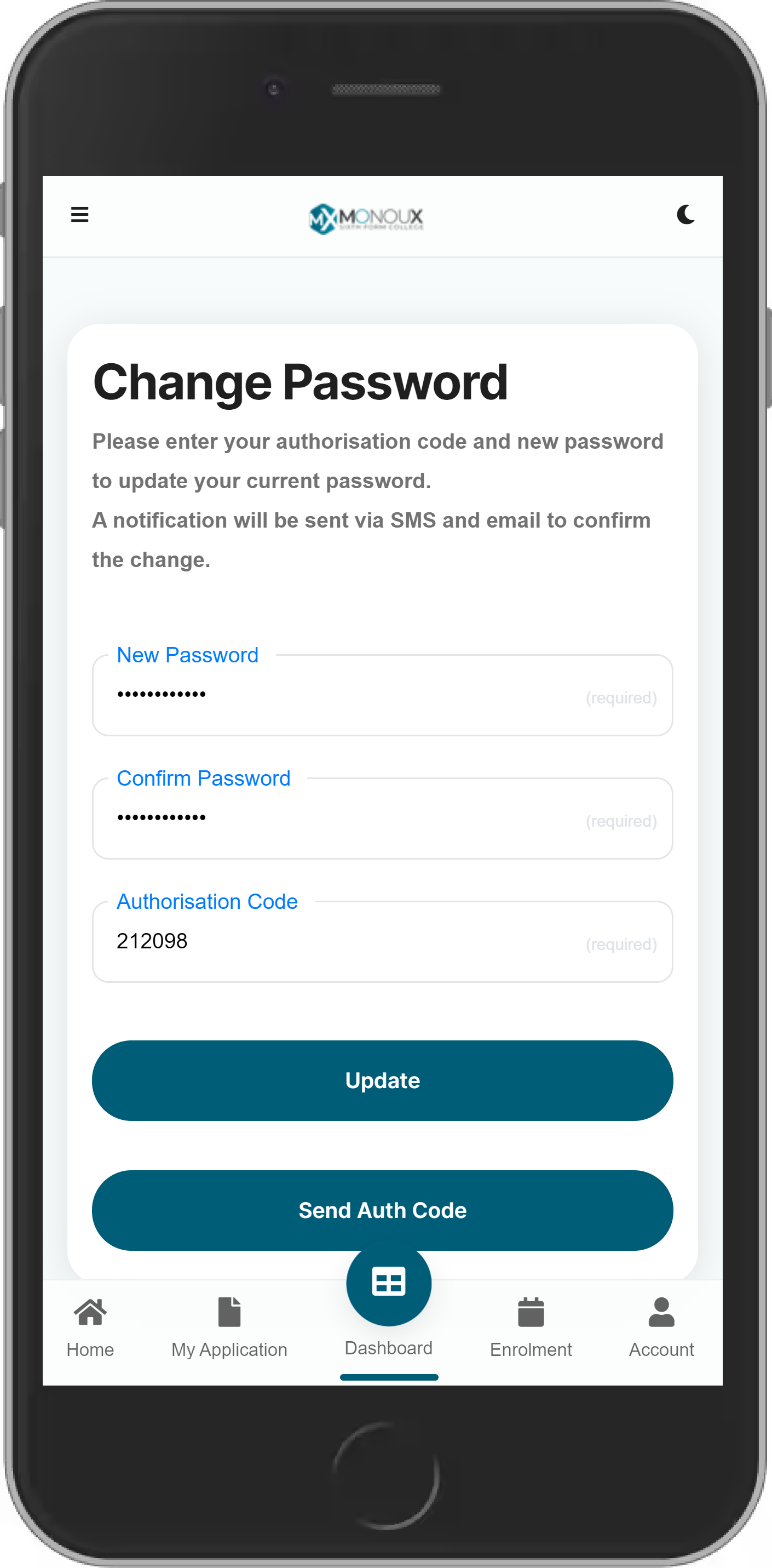772x1568 pixels.
Task: Go to the Home tab
Action: coord(90,1327)
